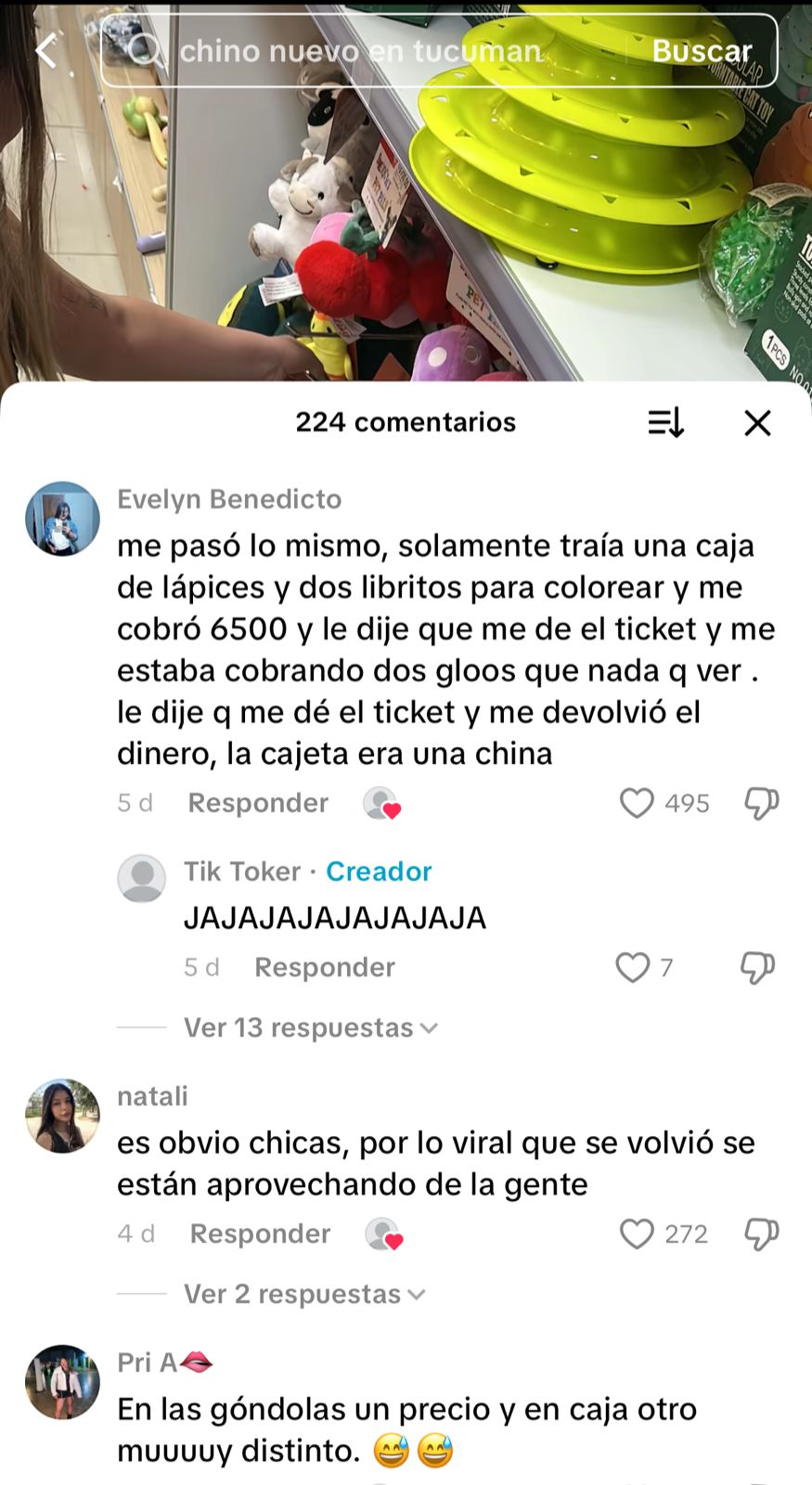The height and width of the screenshot is (1485, 812).
Task: Tap the Buscar button
Action: pyautogui.click(x=702, y=51)
